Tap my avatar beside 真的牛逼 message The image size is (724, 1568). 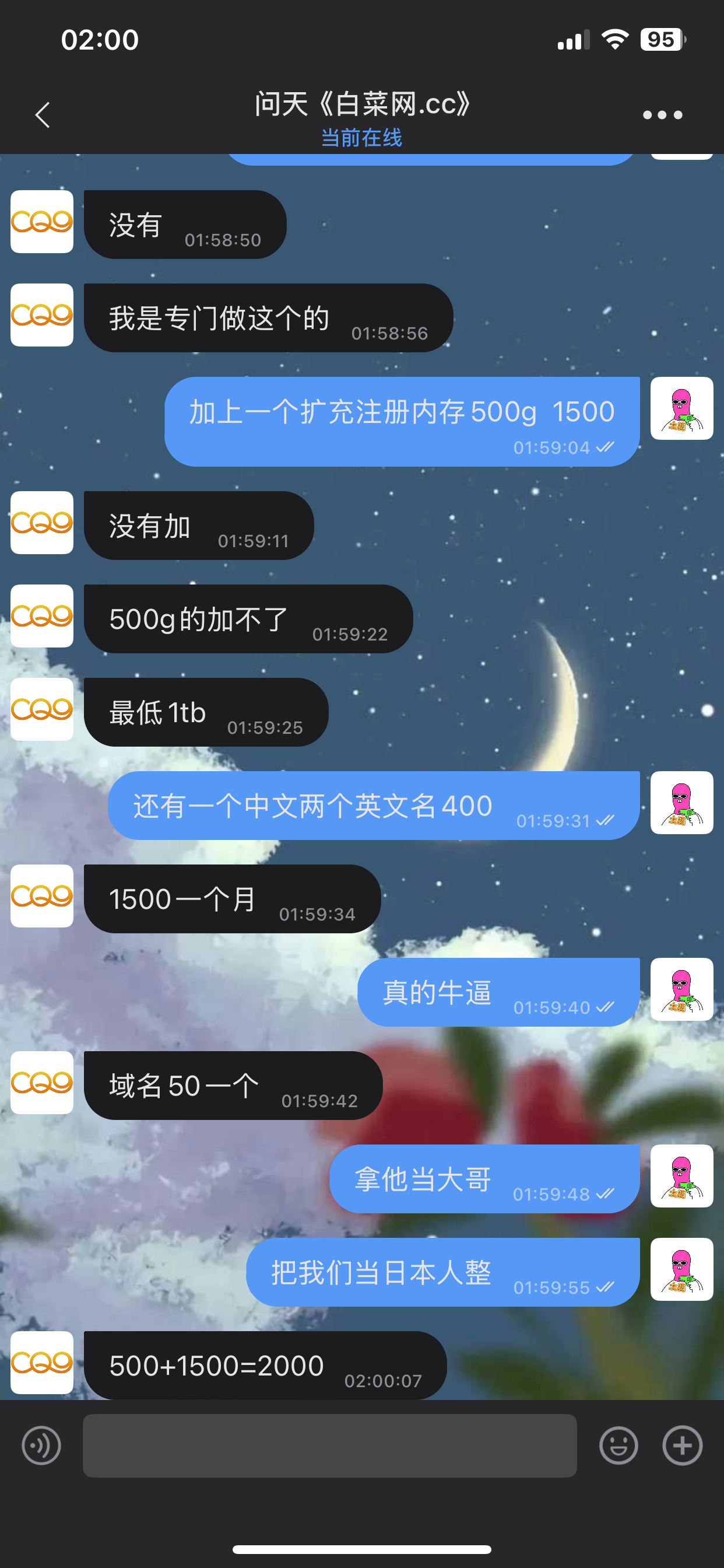point(681,989)
